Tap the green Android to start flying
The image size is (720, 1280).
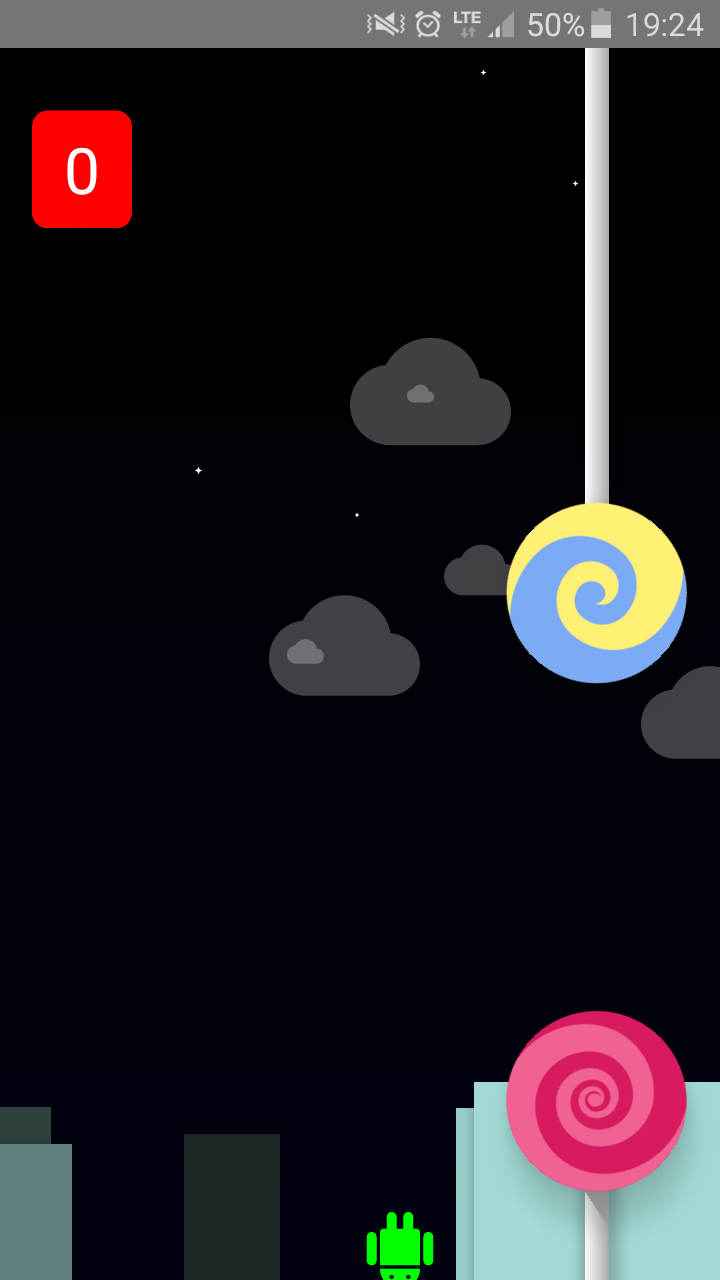coord(400,1248)
